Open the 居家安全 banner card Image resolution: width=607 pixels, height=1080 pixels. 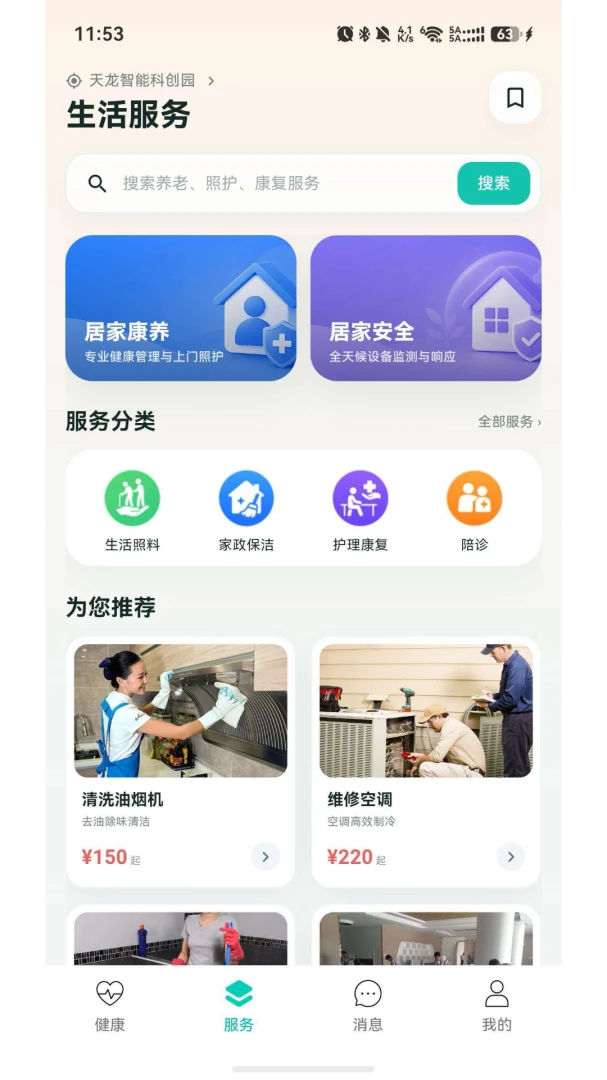click(426, 308)
